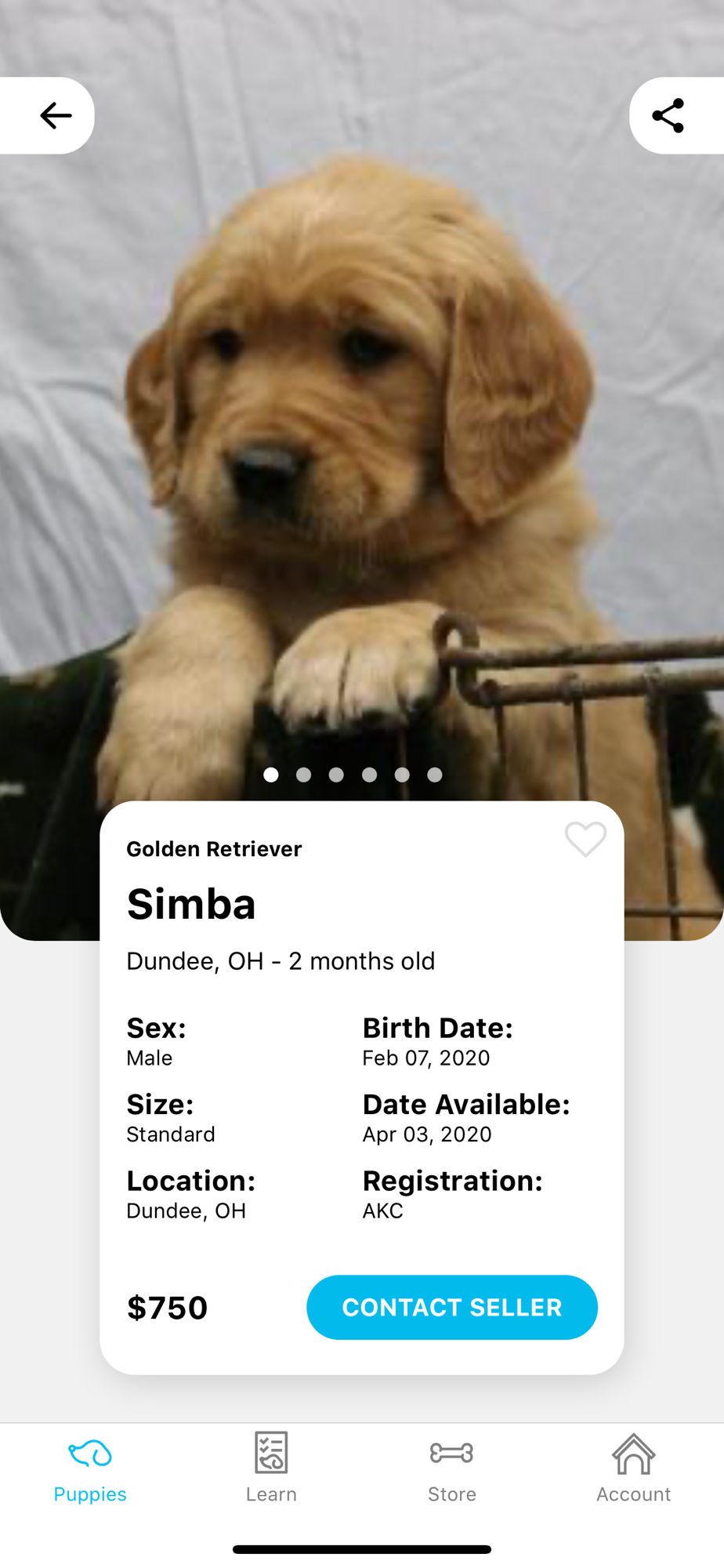Open the Account tab

point(633,1469)
